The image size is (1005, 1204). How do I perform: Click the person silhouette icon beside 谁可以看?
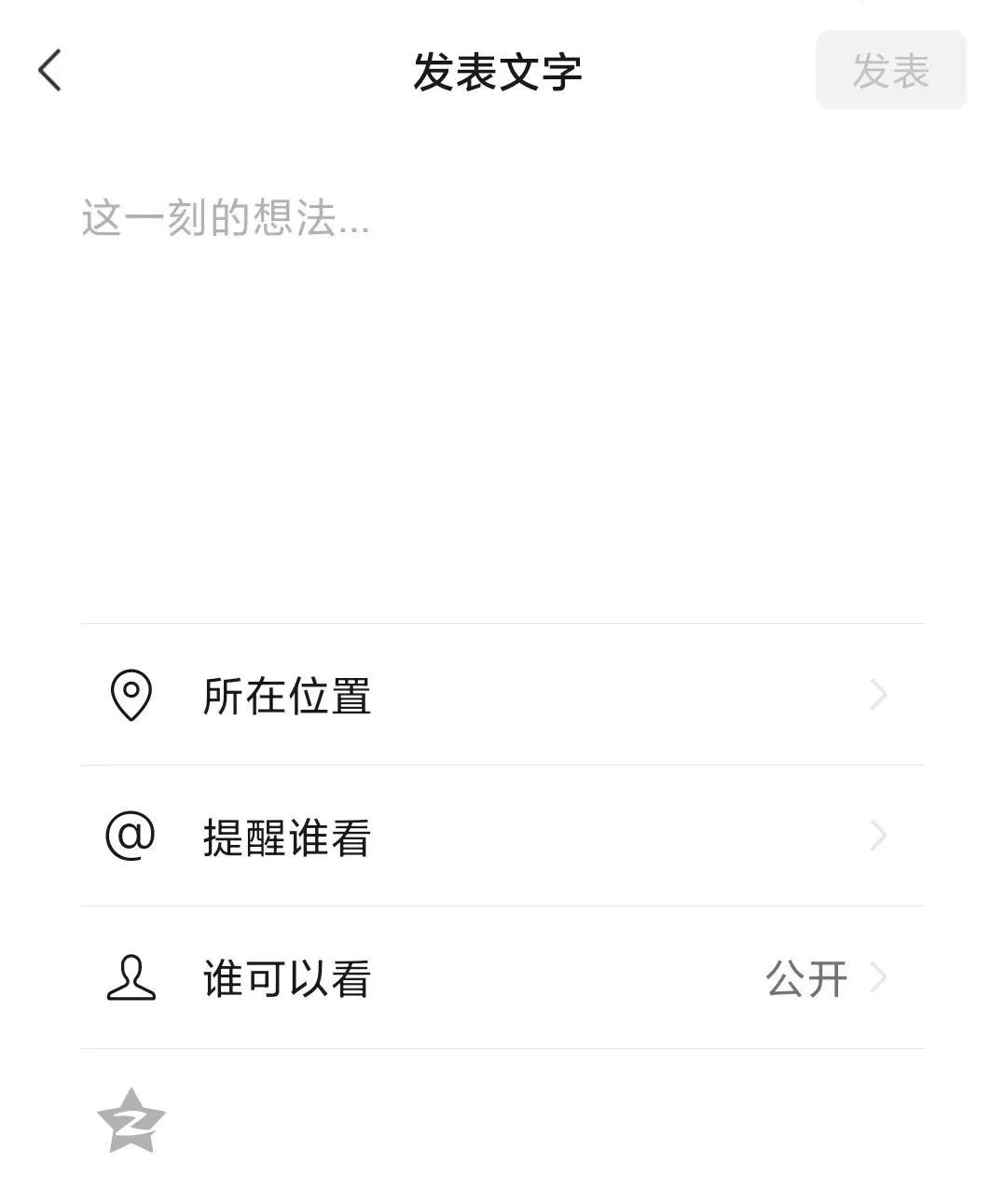pyautogui.click(x=131, y=977)
